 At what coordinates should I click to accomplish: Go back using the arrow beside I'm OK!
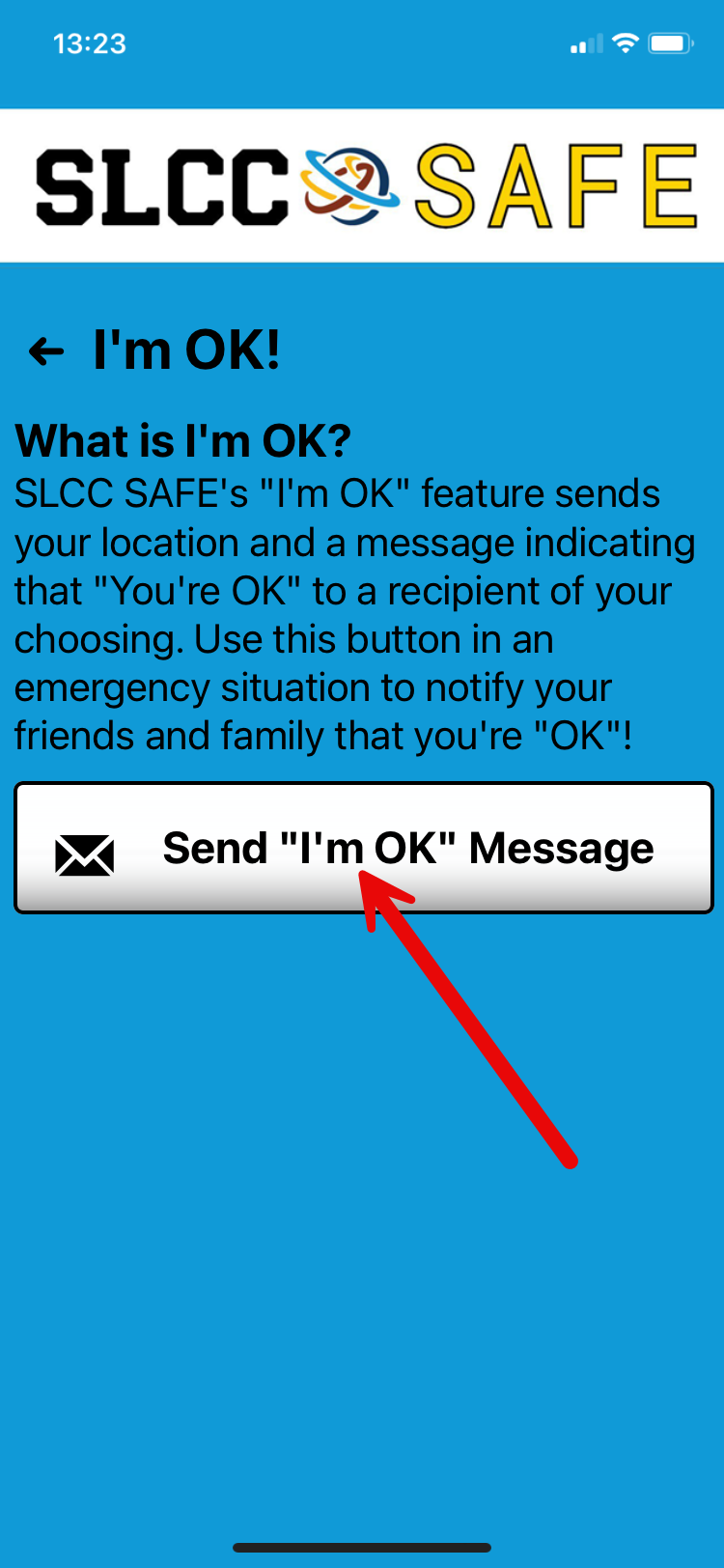point(45,351)
